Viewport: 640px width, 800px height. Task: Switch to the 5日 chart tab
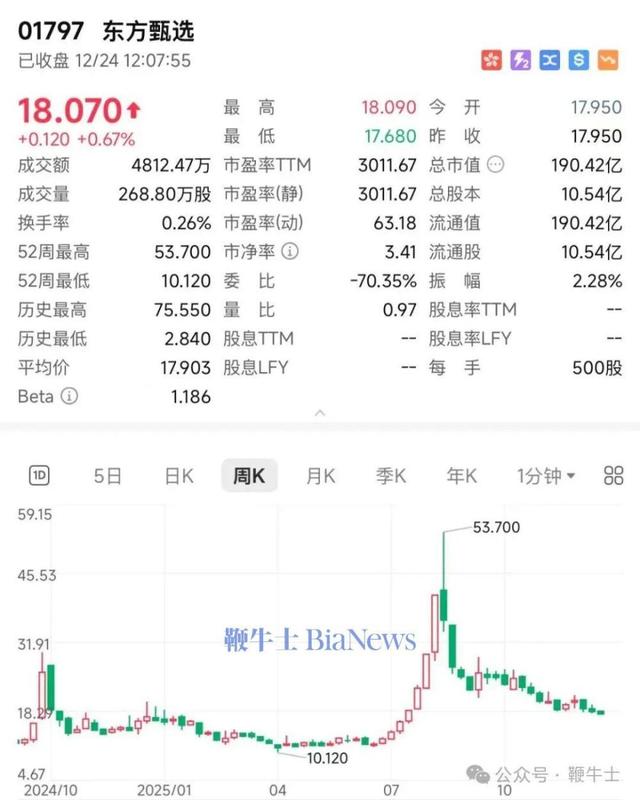[x=107, y=477]
